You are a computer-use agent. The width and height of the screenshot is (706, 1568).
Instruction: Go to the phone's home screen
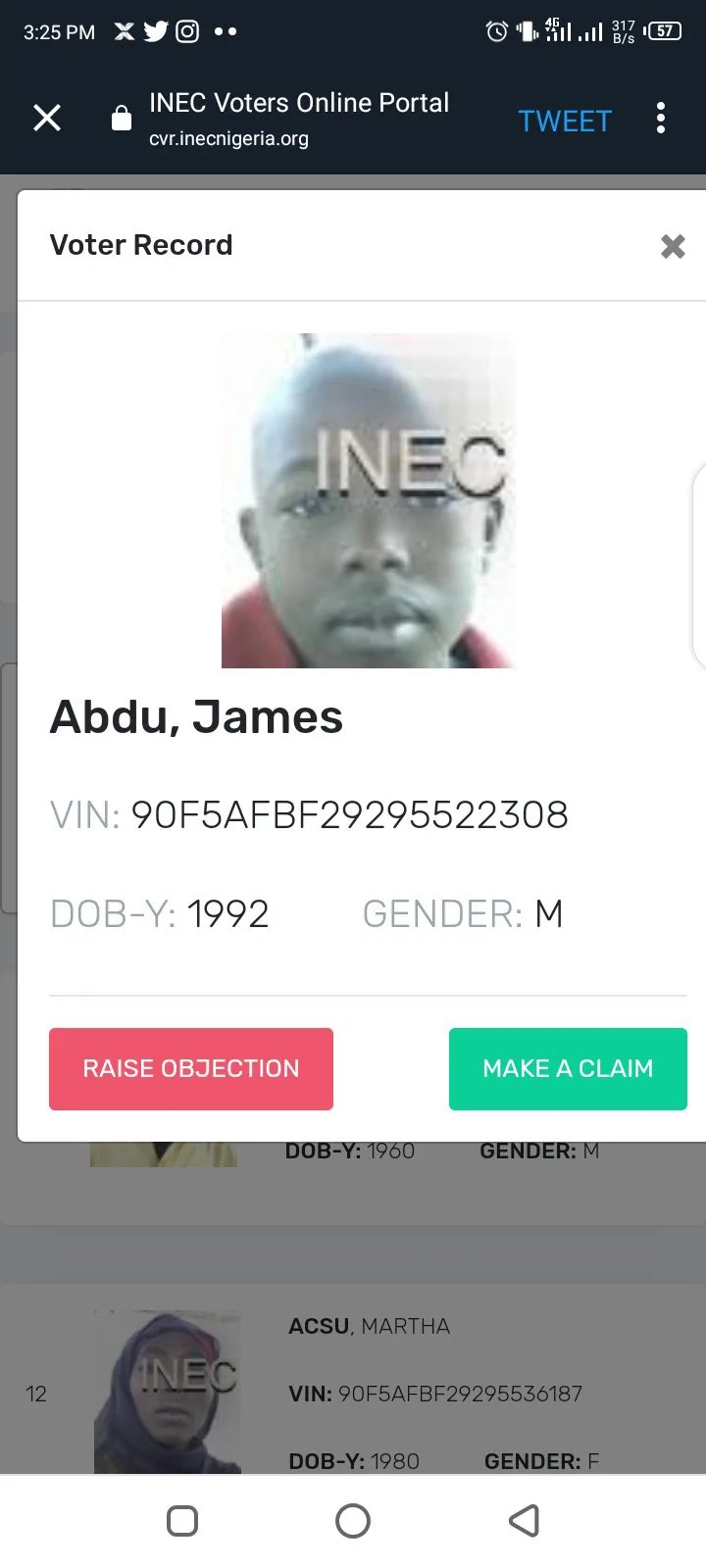point(353,1521)
